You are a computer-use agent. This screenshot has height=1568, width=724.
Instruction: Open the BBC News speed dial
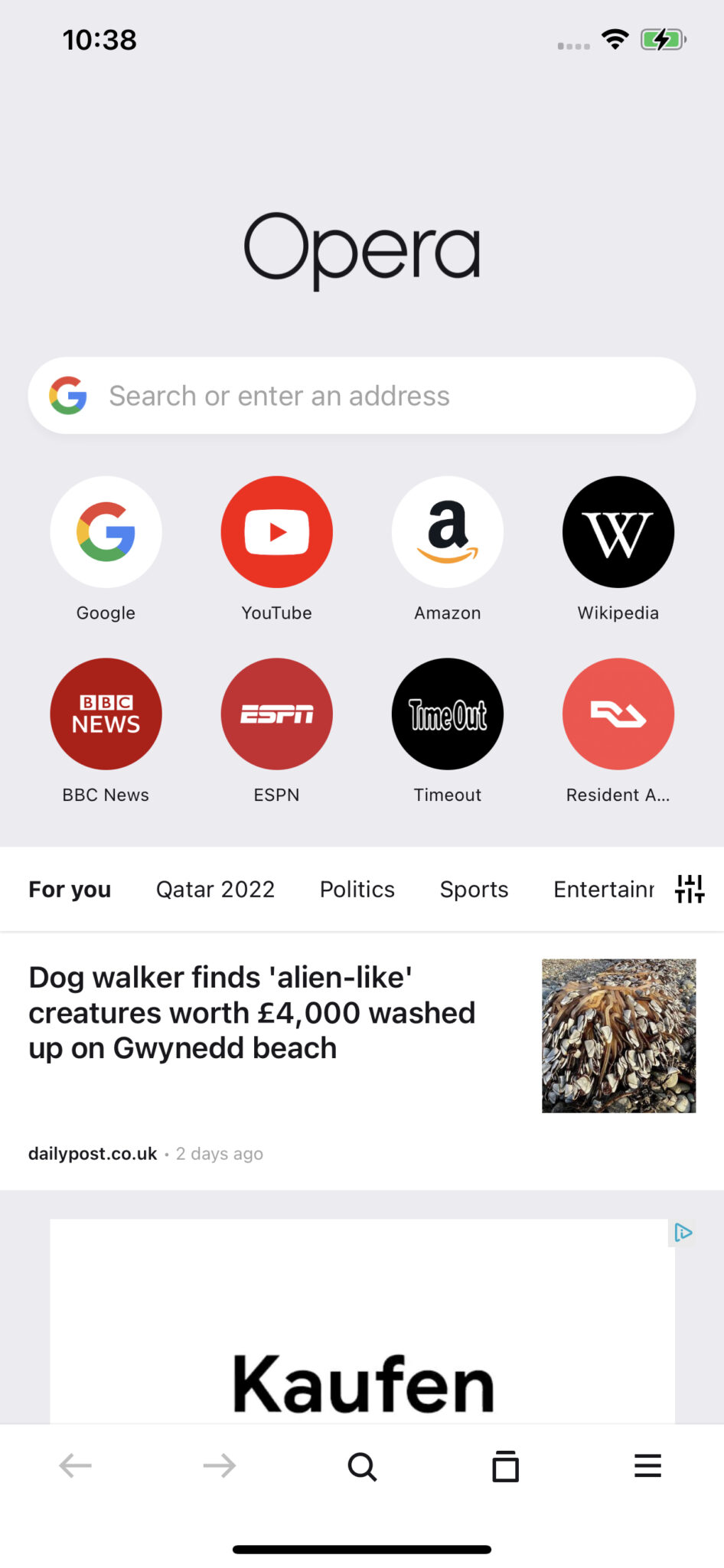coord(106,714)
